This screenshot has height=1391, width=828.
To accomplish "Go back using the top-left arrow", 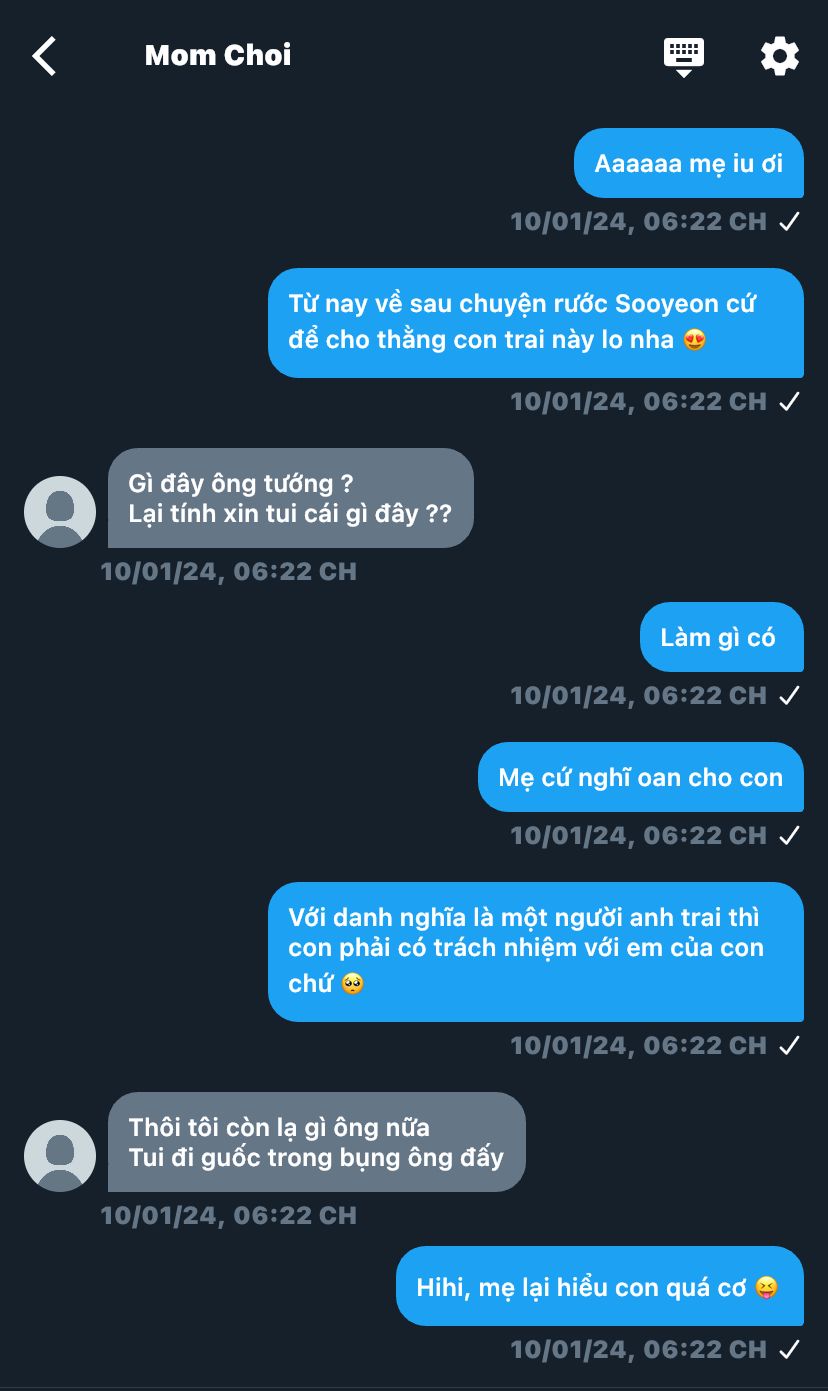I will [x=44, y=56].
